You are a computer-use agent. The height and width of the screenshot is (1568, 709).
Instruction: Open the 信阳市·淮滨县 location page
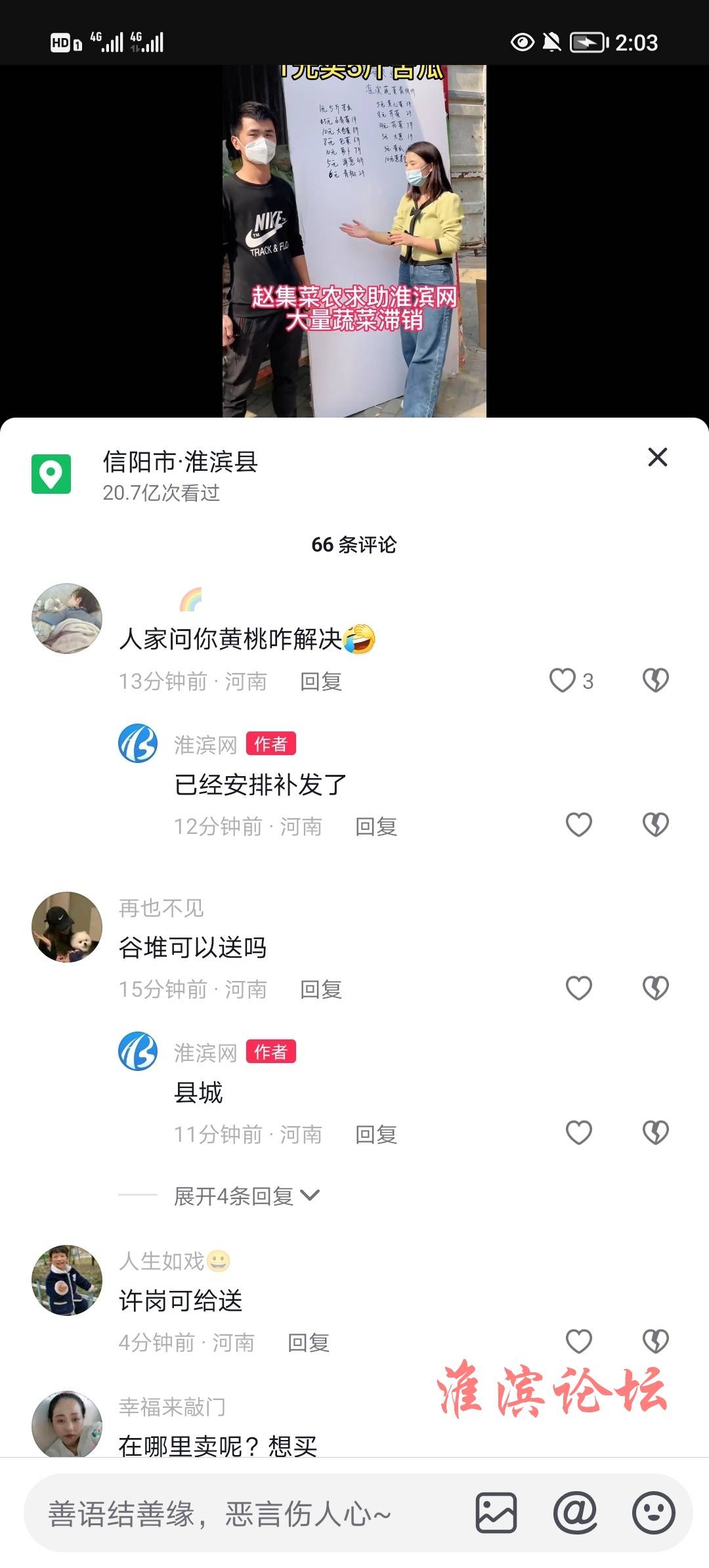180,462
